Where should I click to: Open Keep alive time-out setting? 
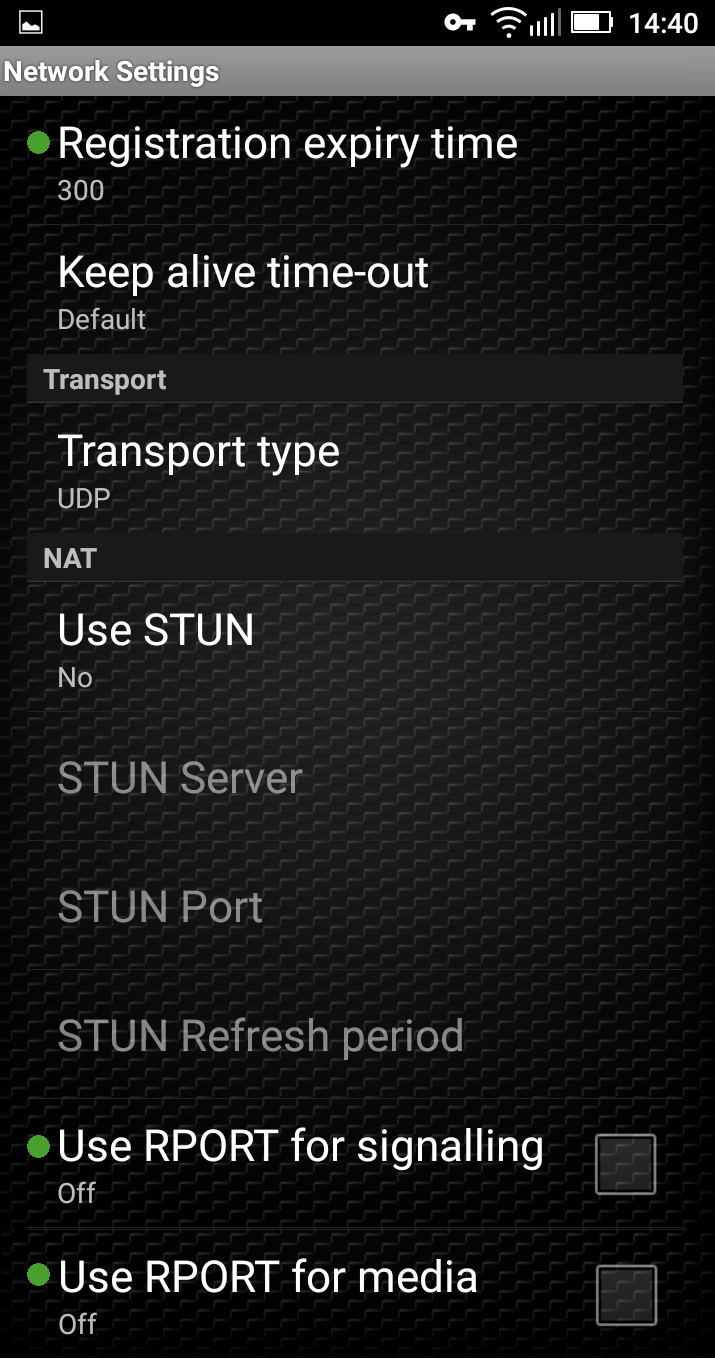[x=244, y=291]
